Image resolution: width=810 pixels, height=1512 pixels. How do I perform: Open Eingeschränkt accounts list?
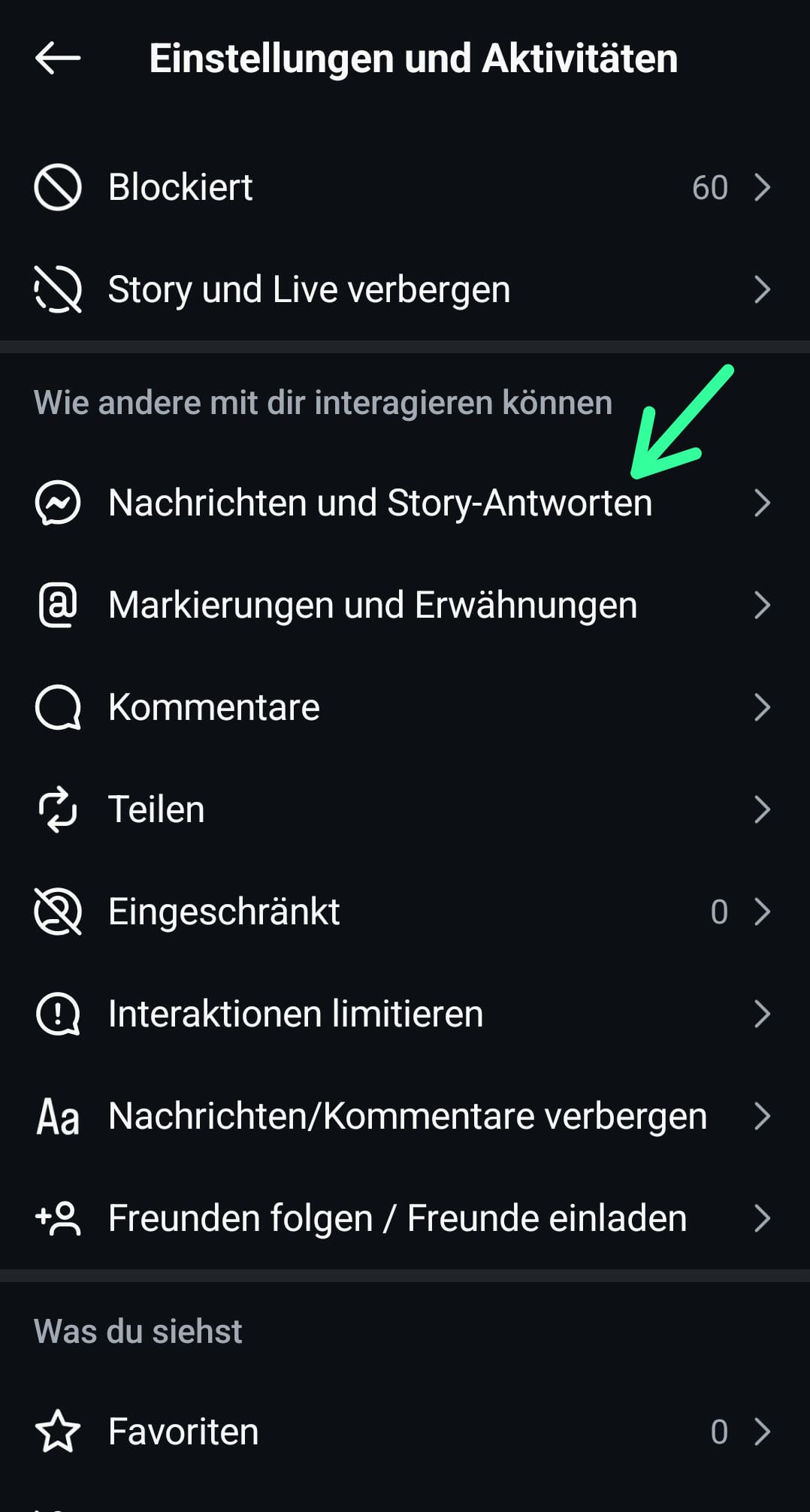pos(404,912)
